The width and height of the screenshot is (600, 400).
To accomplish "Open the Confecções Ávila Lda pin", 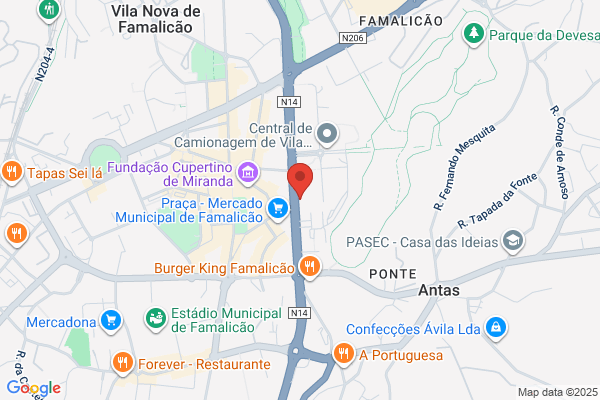I will click(x=496, y=328).
